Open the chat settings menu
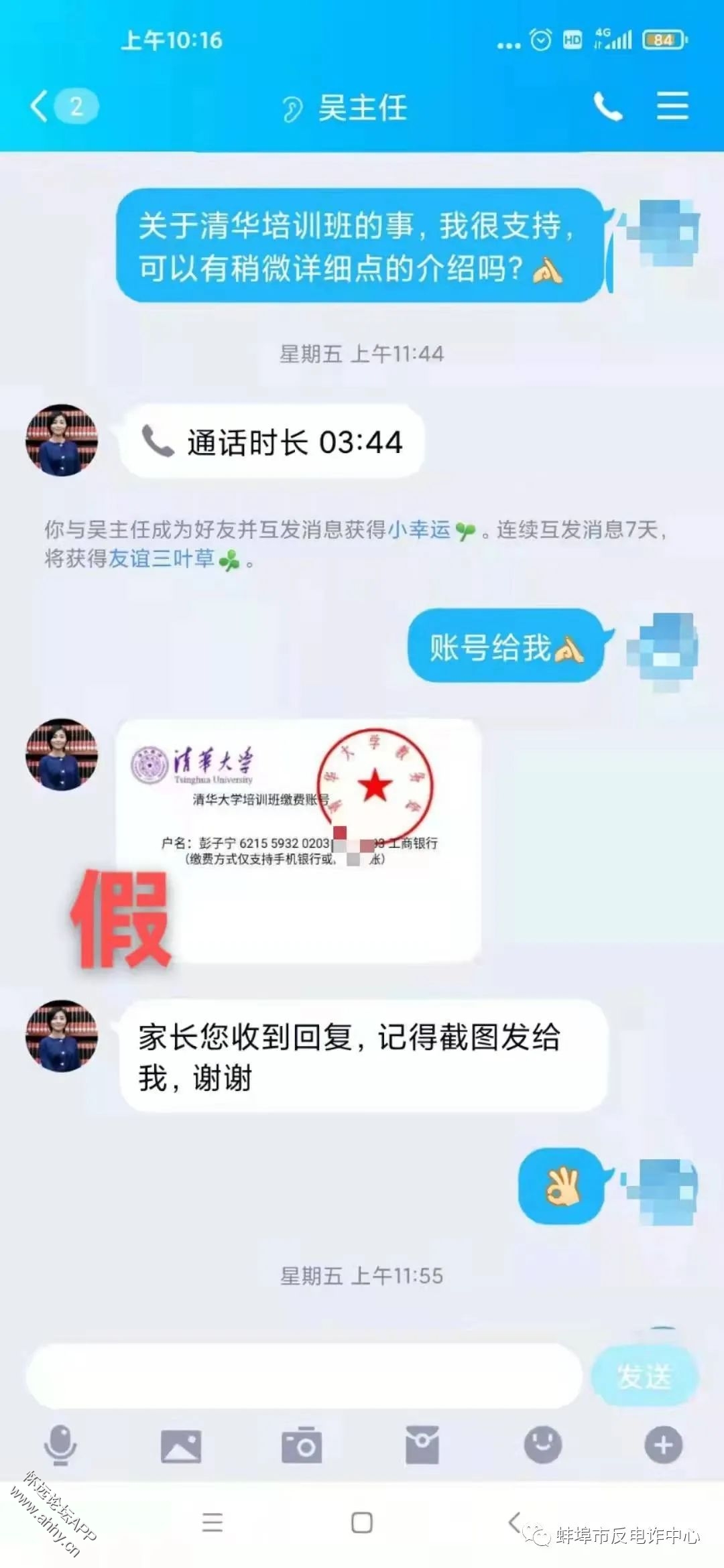Screen dimensions: 724x1568 point(672,107)
